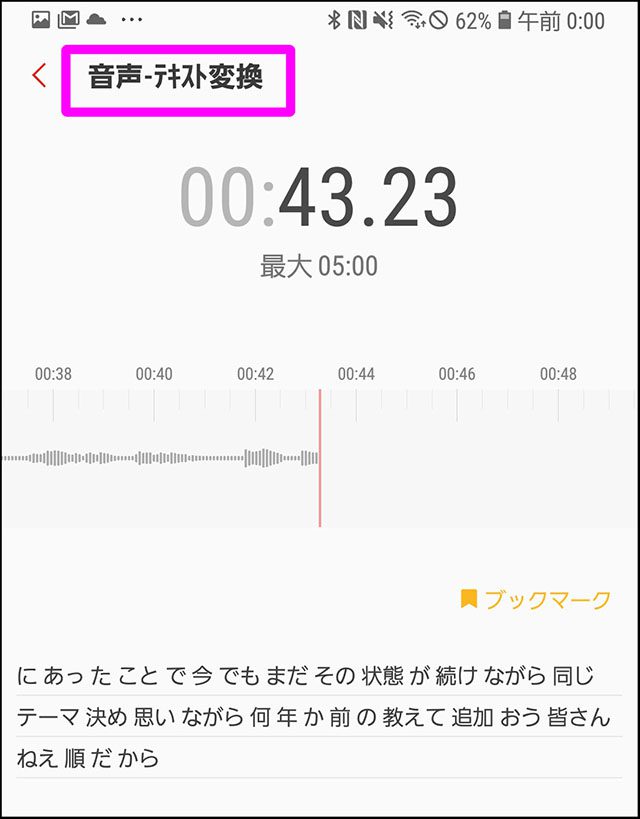Go back using the red arrow
This screenshot has height=819, width=640.
point(39,75)
